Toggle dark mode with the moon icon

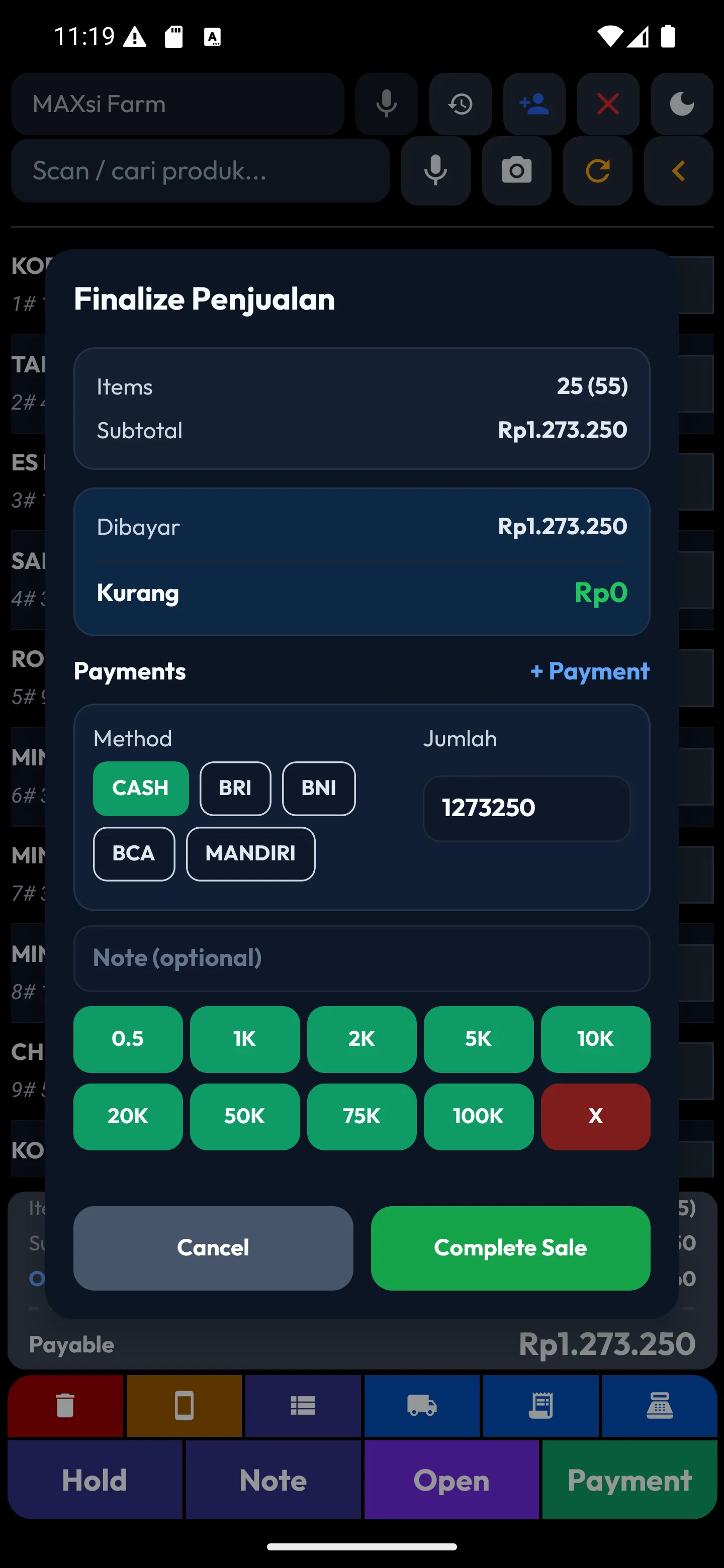pyautogui.click(x=682, y=104)
